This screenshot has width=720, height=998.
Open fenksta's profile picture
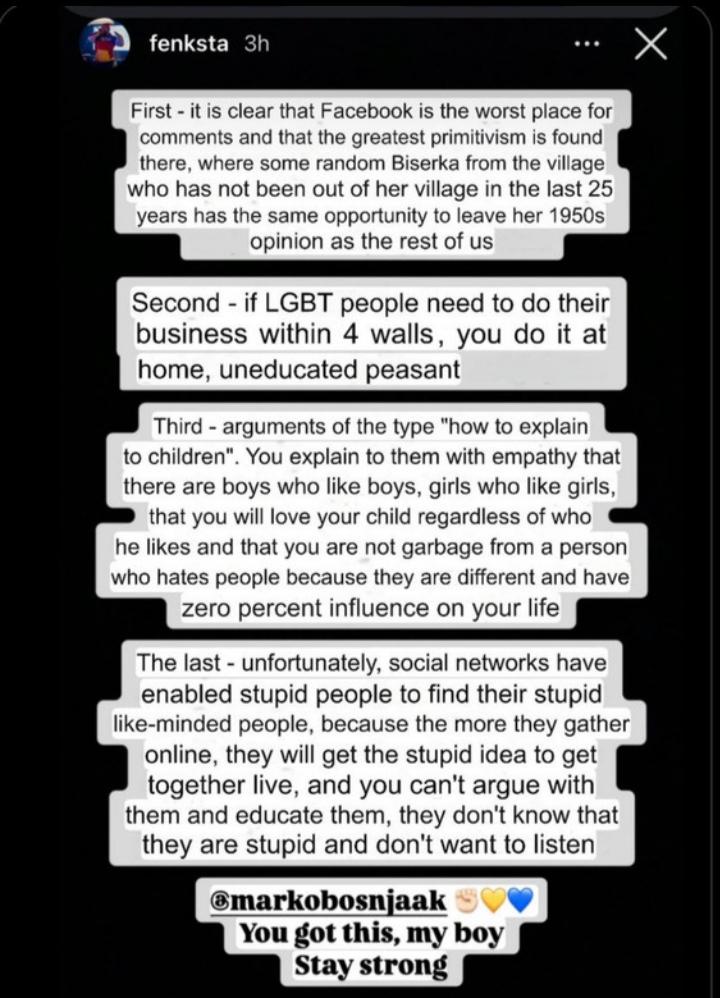click(105, 45)
